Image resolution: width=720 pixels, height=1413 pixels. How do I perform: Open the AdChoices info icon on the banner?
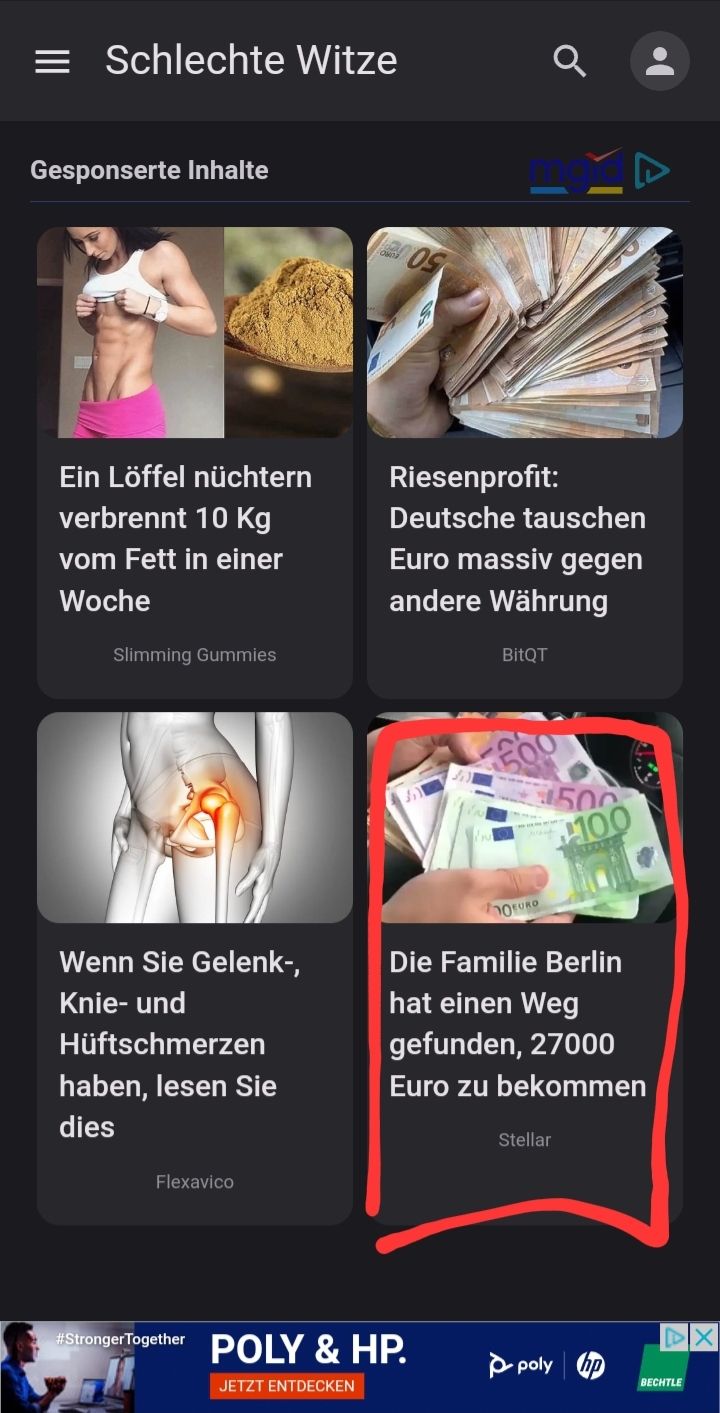coord(676,1337)
